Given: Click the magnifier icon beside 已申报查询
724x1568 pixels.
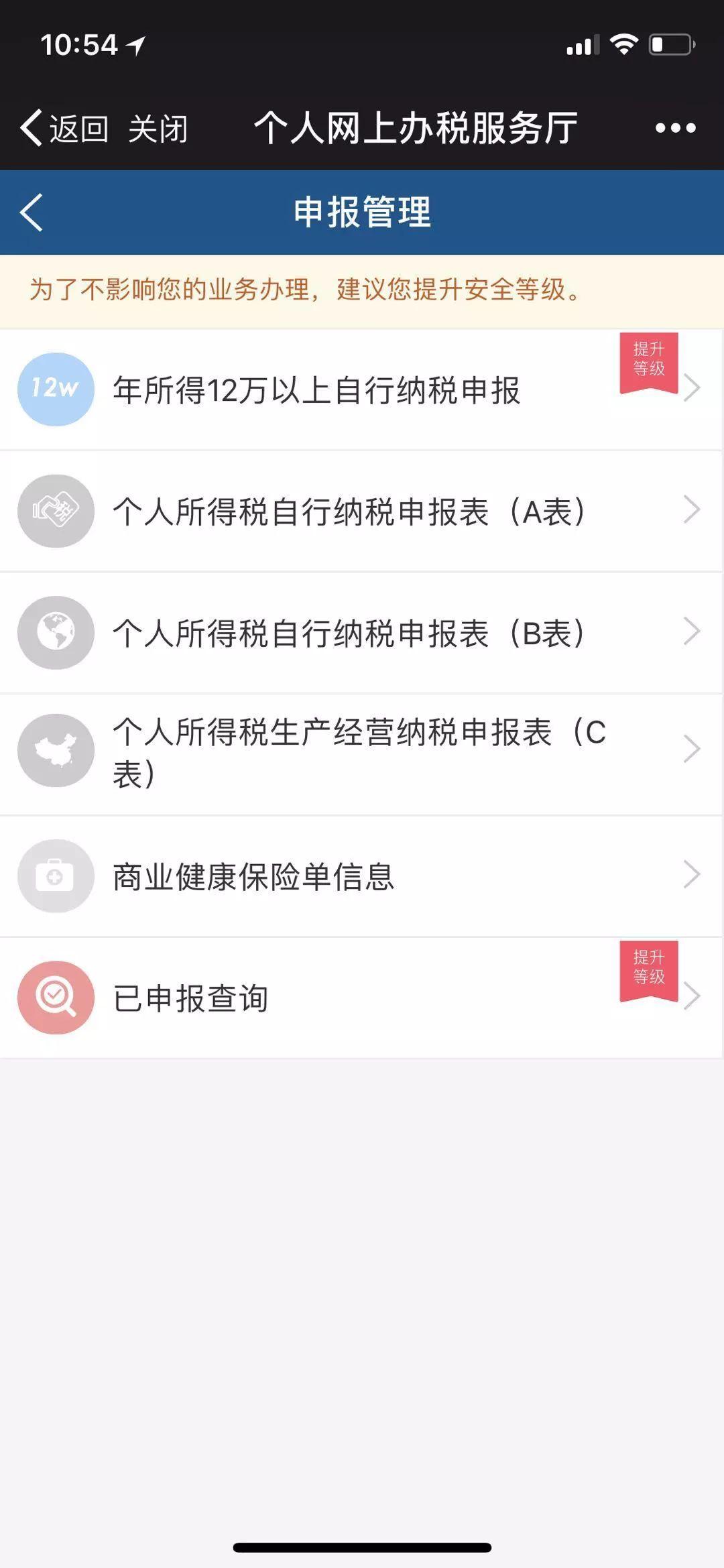Looking at the screenshot, I should point(56,997).
